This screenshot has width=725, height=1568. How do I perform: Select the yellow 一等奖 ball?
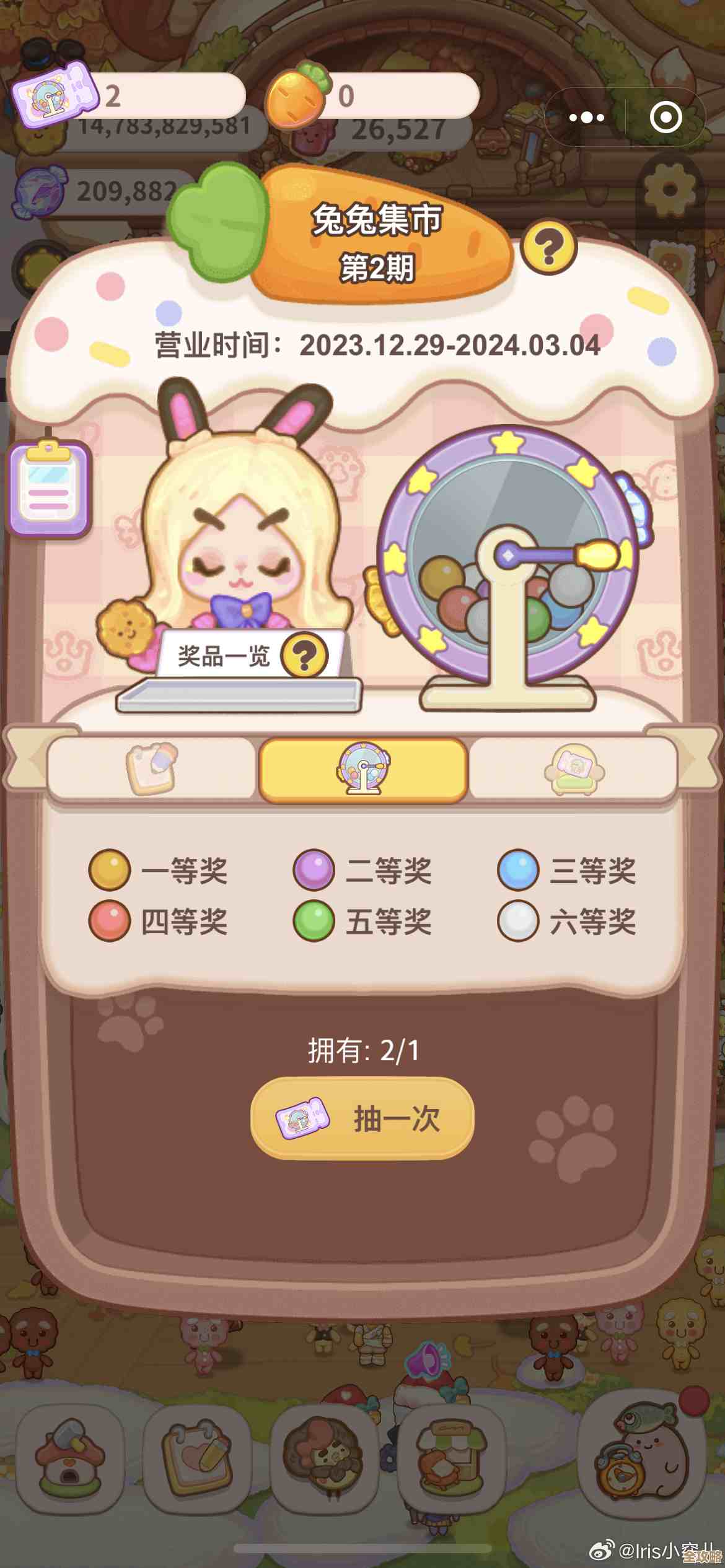(x=109, y=871)
